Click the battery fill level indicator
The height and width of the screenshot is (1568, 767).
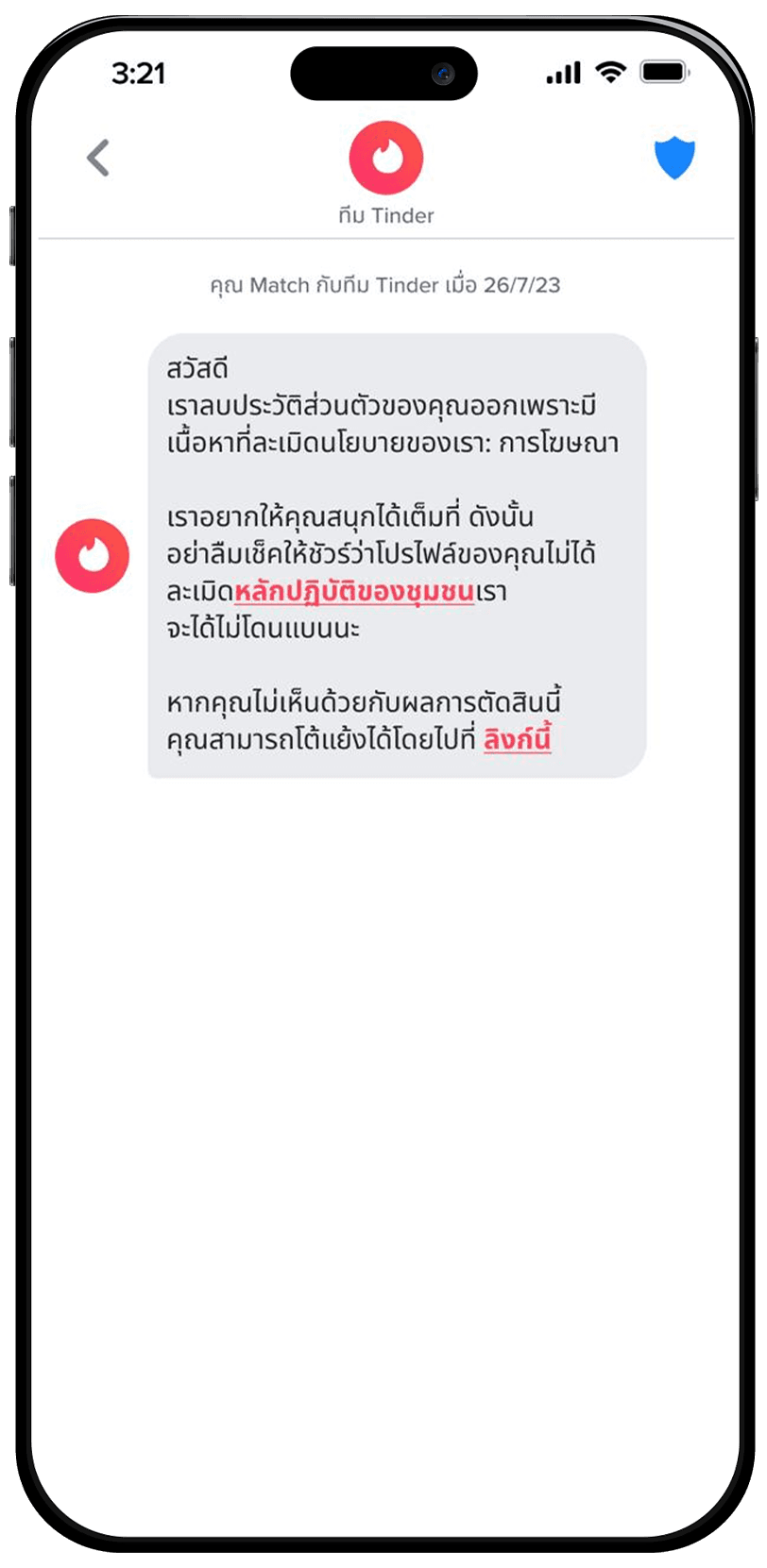(x=661, y=70)
